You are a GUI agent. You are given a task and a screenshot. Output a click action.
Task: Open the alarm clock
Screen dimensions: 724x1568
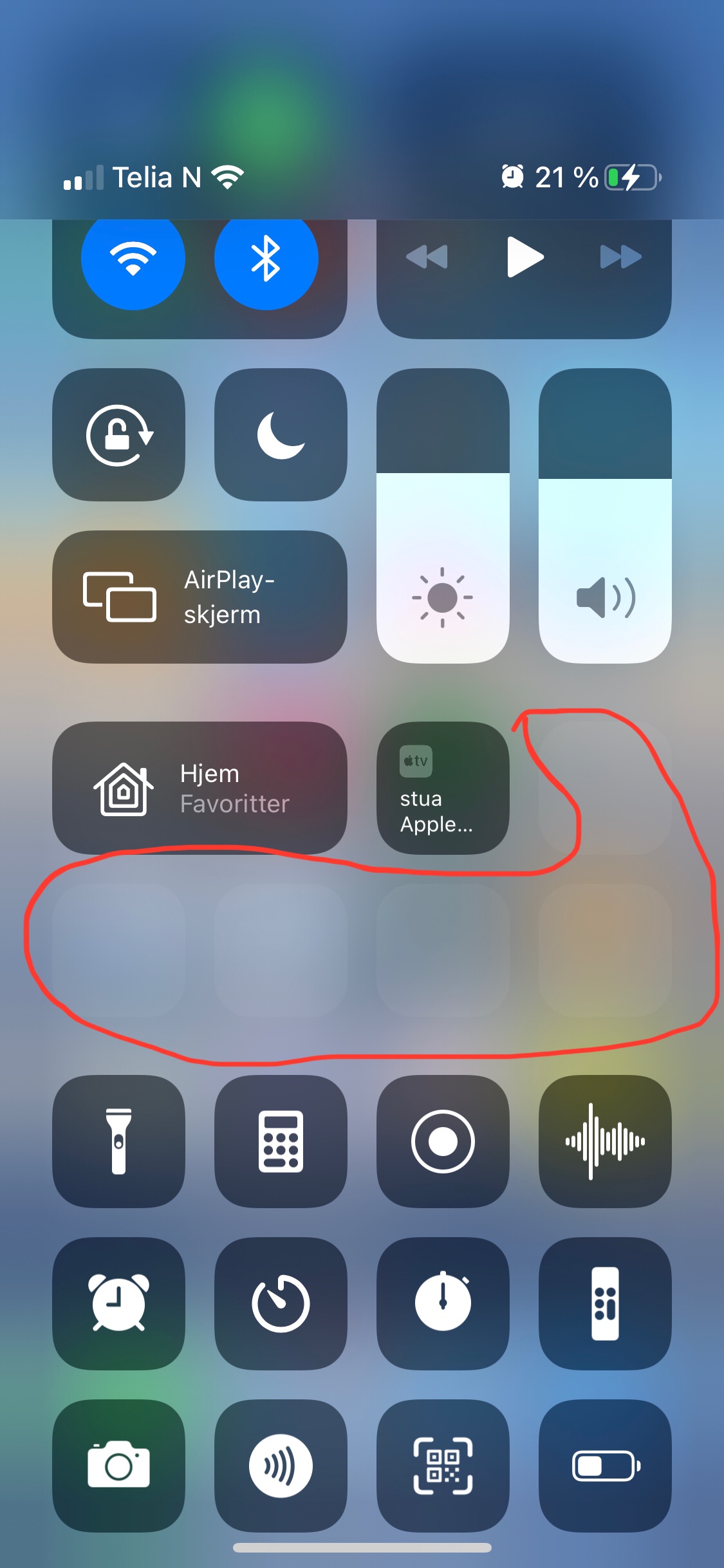click(118, 1303)
